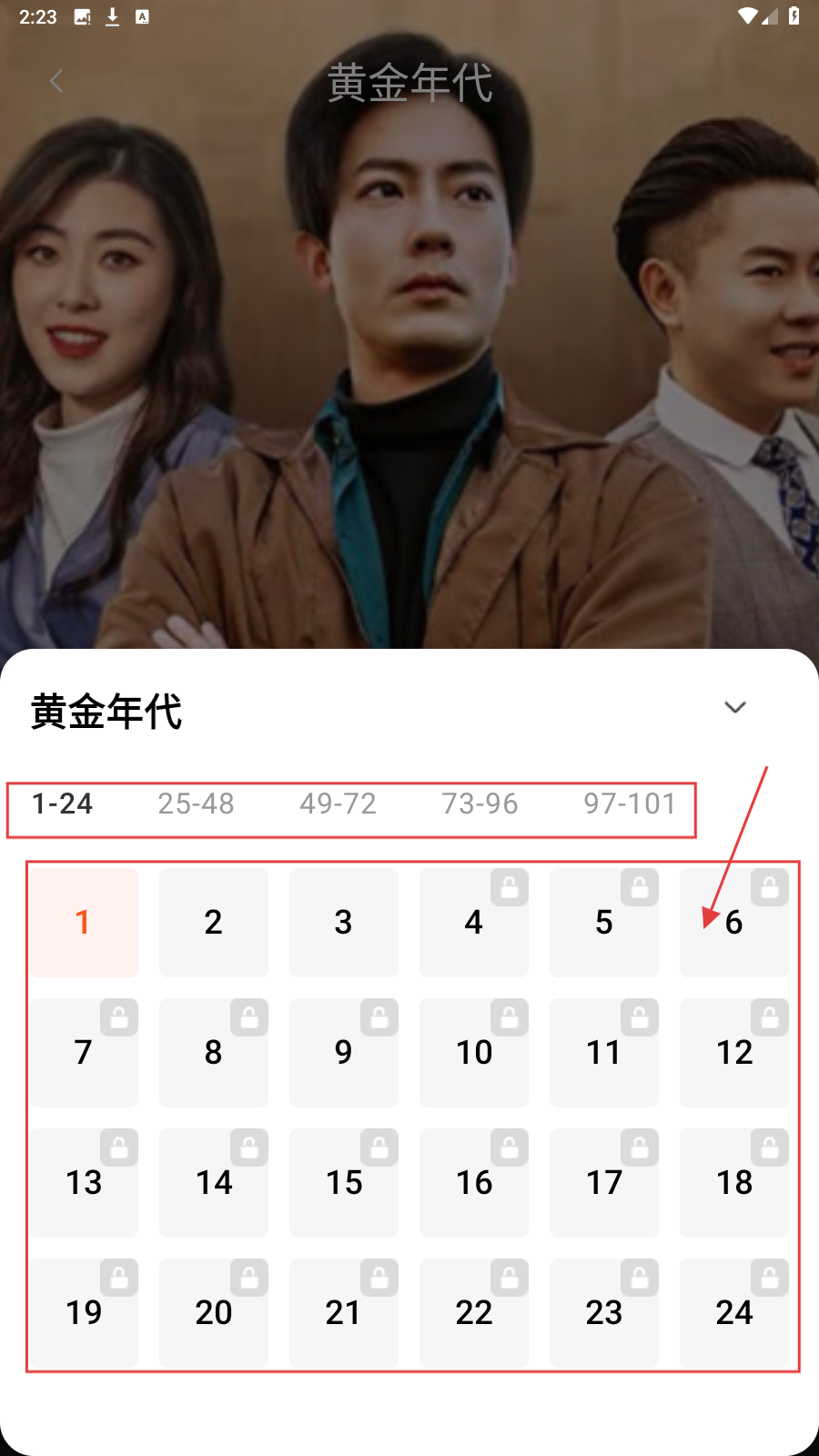This screenshot has width=819, height=1456.
Task: Play episode 2
Action: (214, 923)
